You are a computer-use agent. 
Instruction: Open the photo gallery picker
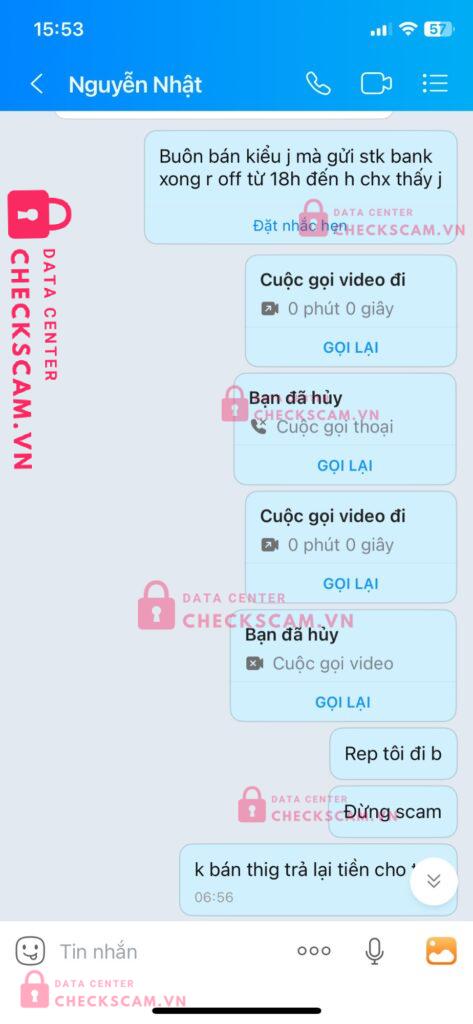click(x=442, y=951)
